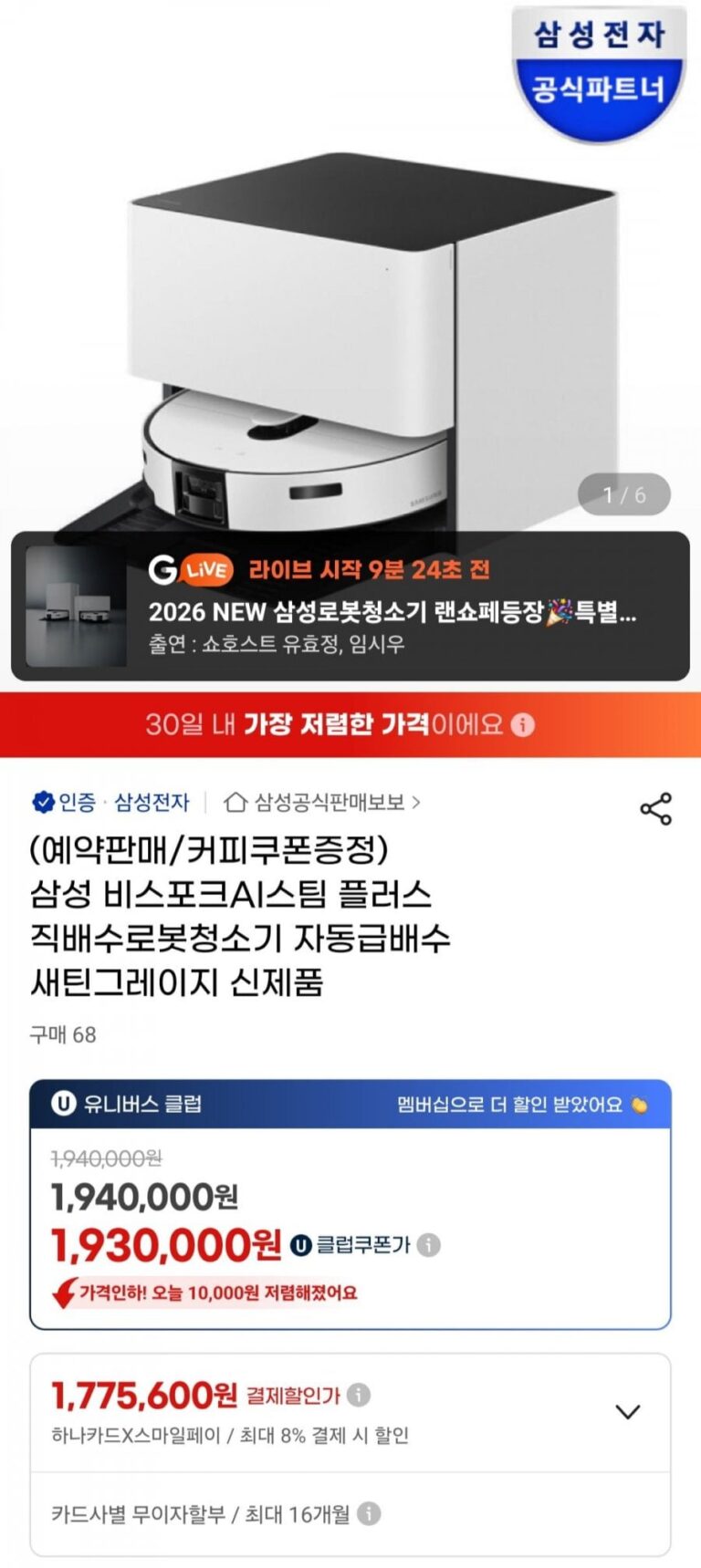Expand the 결제할인가 payment discount details
Image resolution: width=701 pixels, height=1568 pixels.
point(628,1412)
